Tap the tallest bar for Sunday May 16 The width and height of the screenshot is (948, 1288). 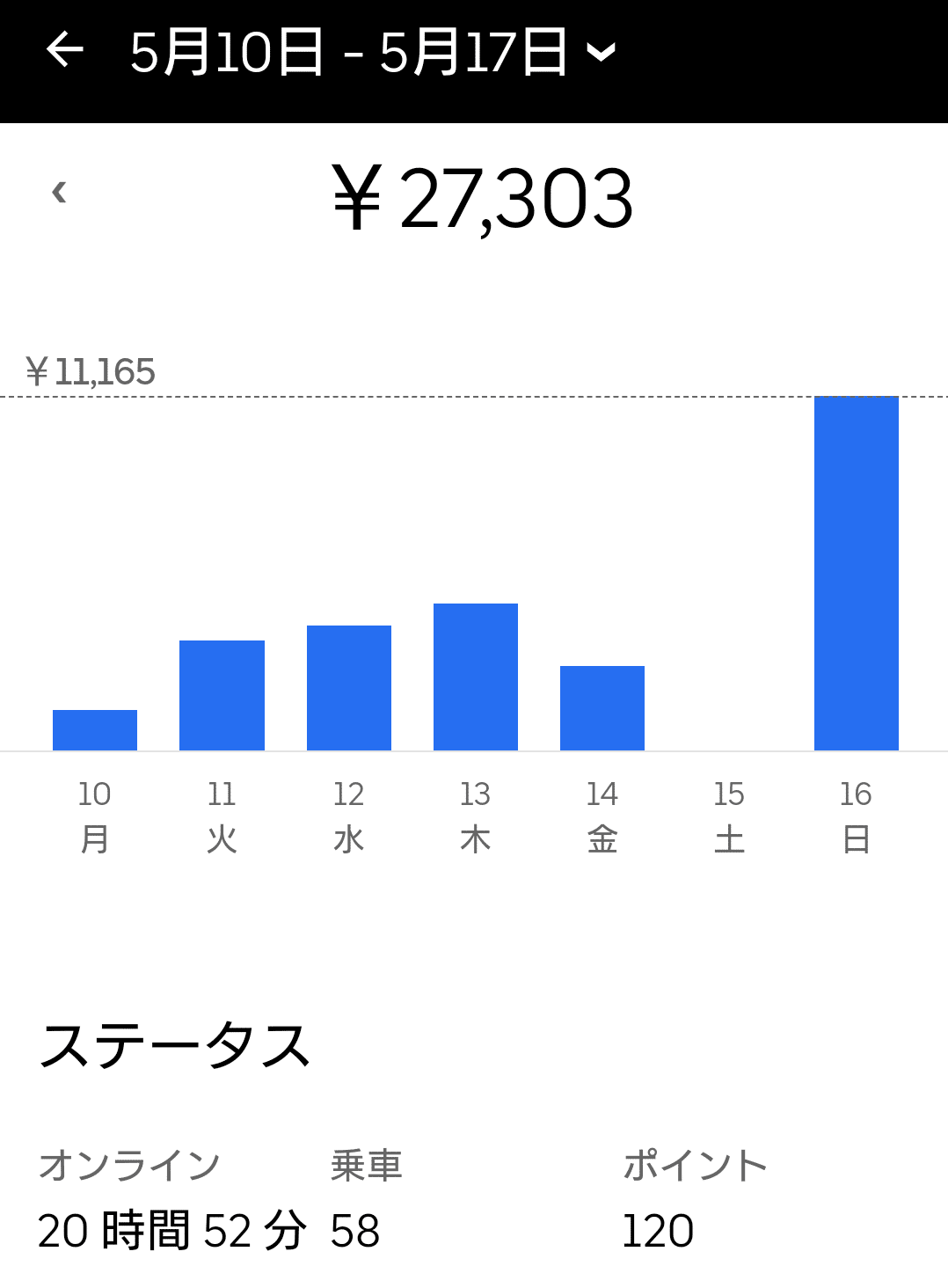tap(856, 572)
